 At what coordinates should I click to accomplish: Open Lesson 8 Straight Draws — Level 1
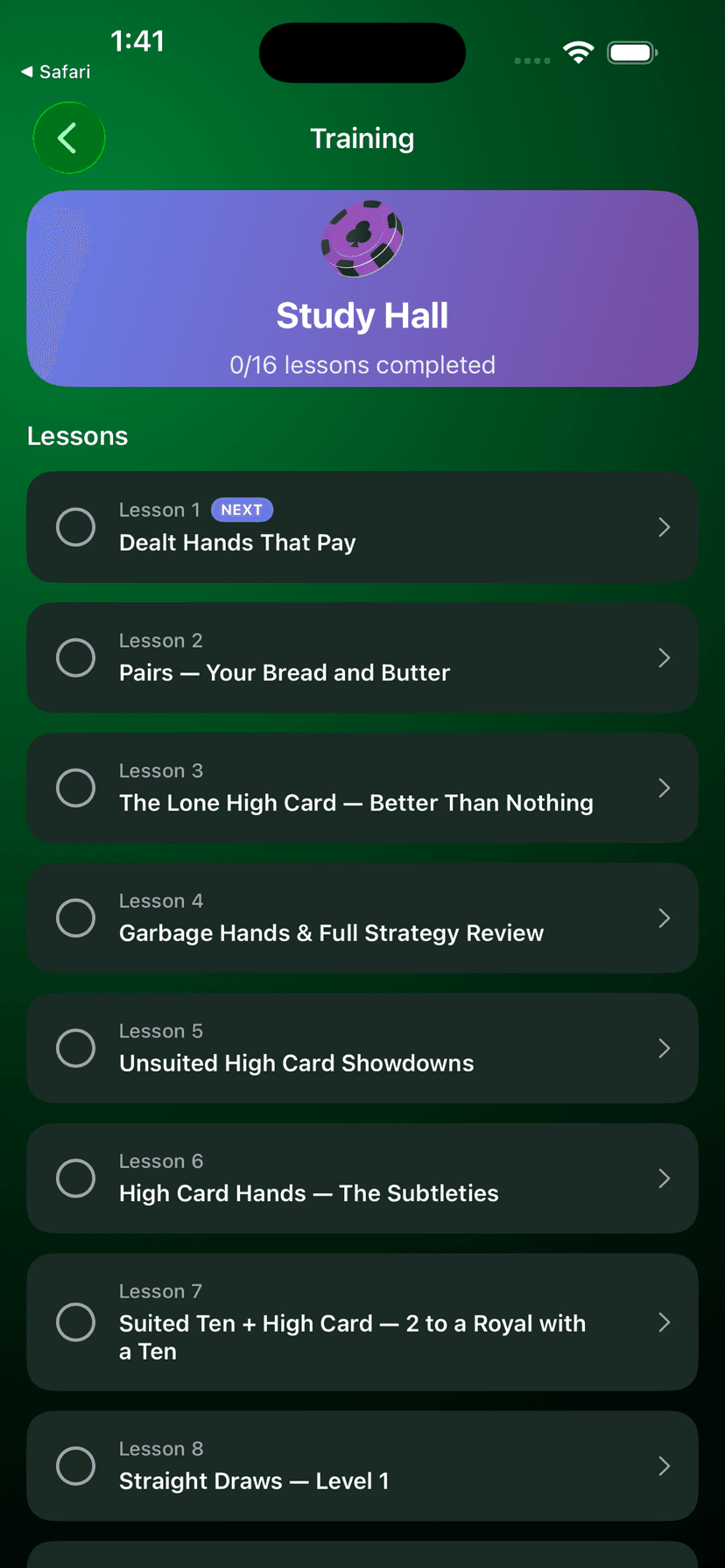(x=362, y=1466)
